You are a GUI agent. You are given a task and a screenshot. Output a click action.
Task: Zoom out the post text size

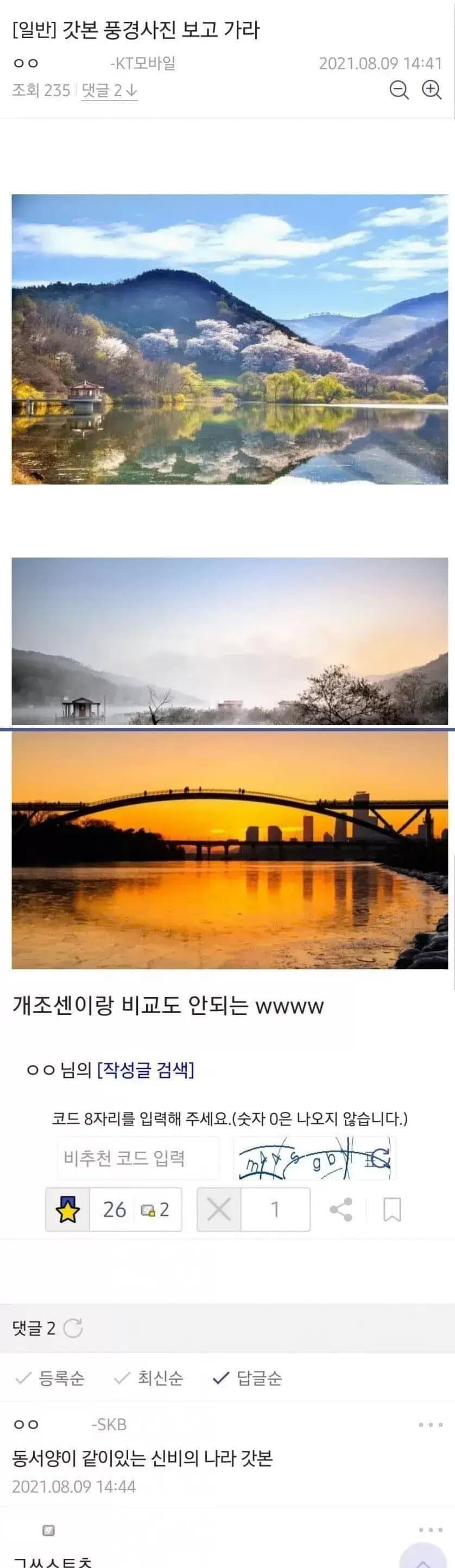[399, 90]
